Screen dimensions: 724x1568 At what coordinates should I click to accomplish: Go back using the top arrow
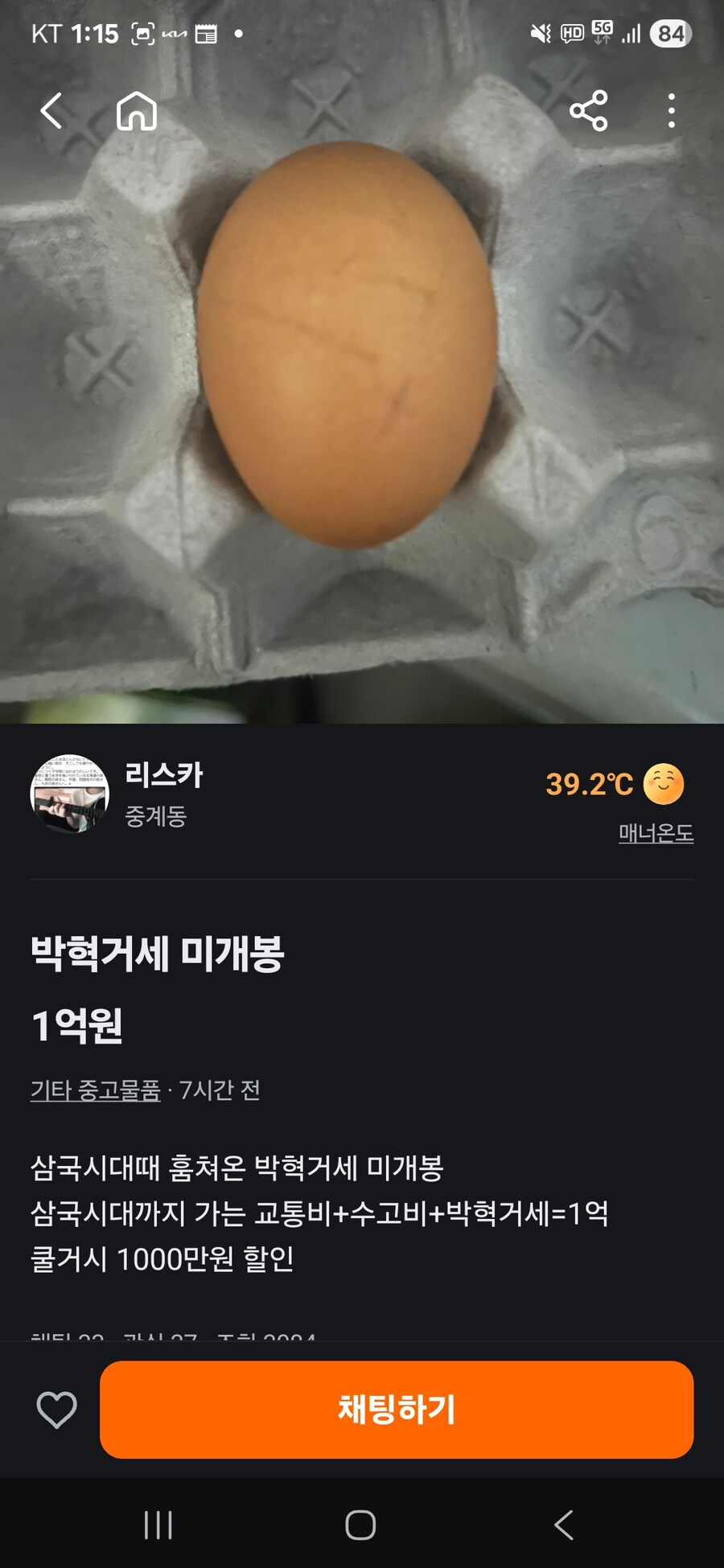(x=51, y=111)
